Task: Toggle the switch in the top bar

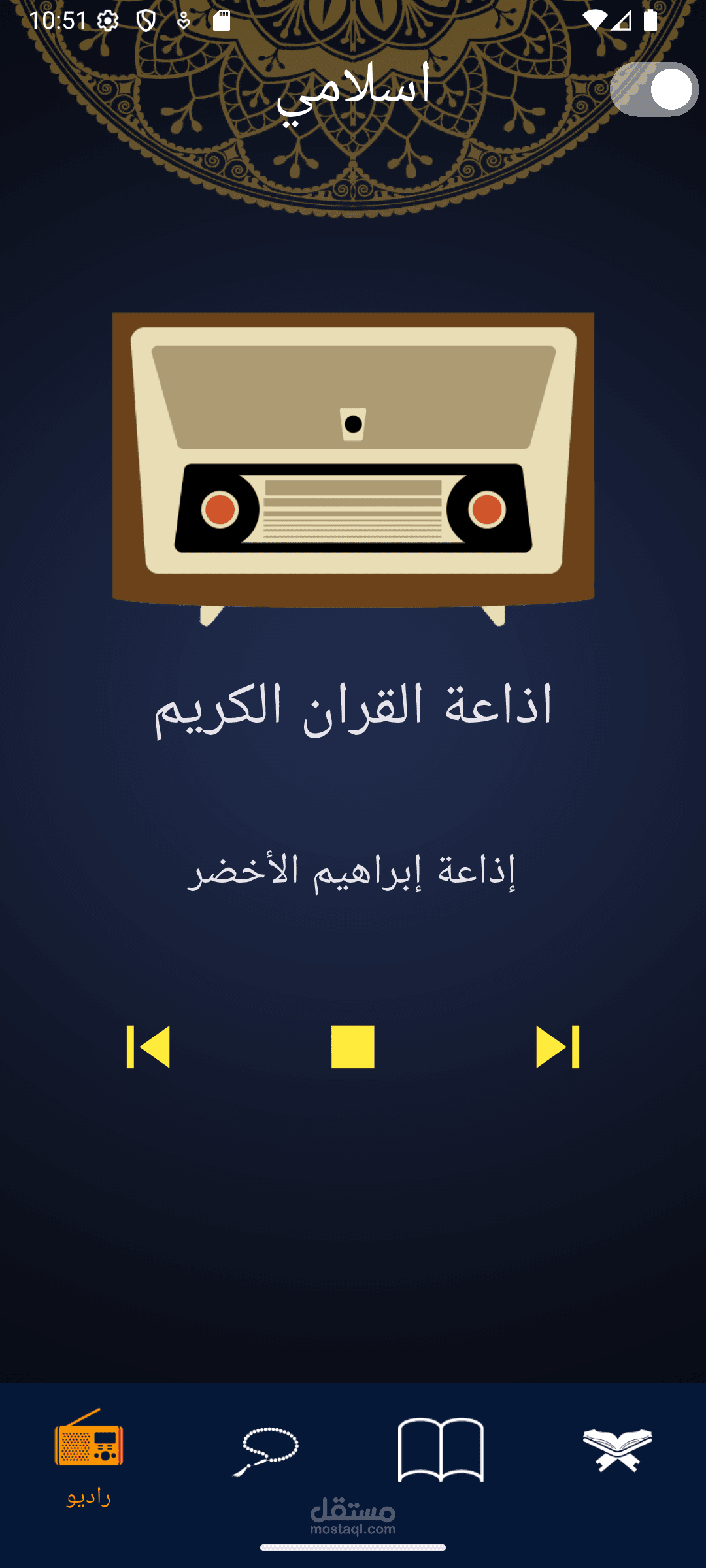Action: pos(654,90)
